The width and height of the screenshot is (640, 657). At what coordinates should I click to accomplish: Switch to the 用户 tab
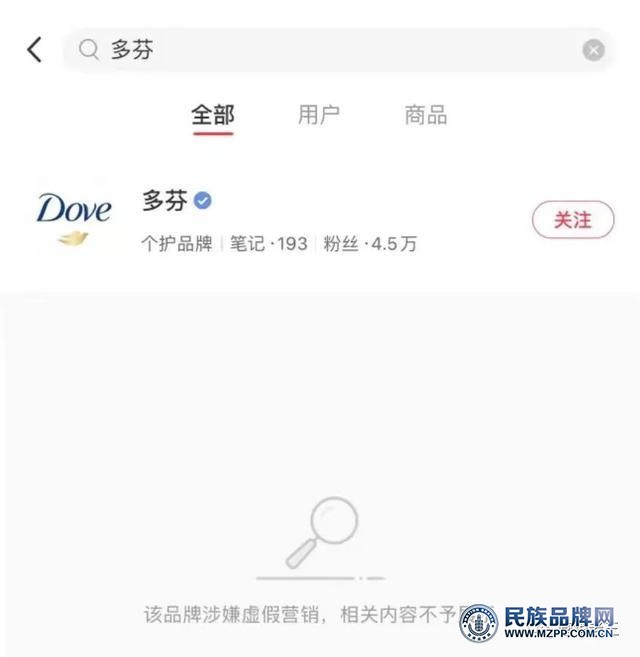[x=318, y=114]
